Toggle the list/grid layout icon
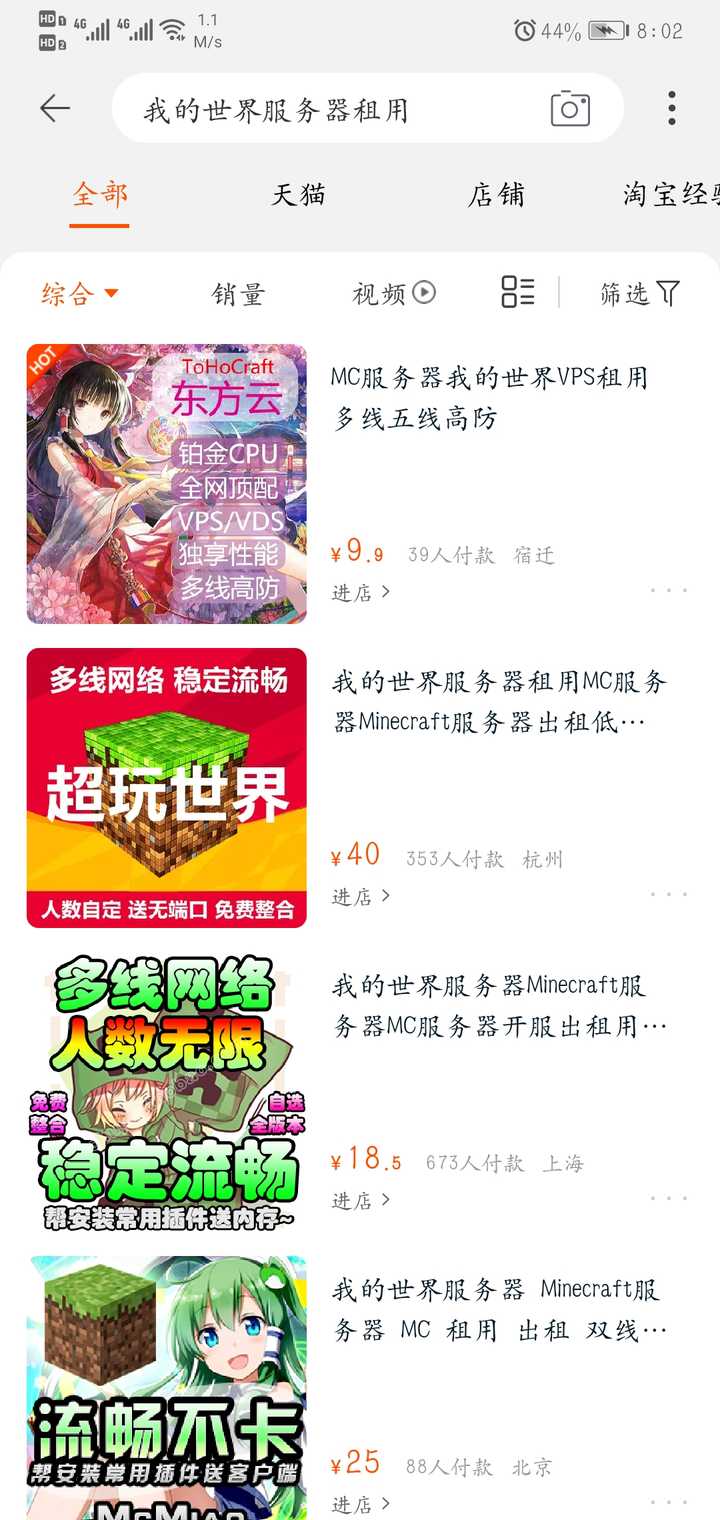 tap(518, 292)
